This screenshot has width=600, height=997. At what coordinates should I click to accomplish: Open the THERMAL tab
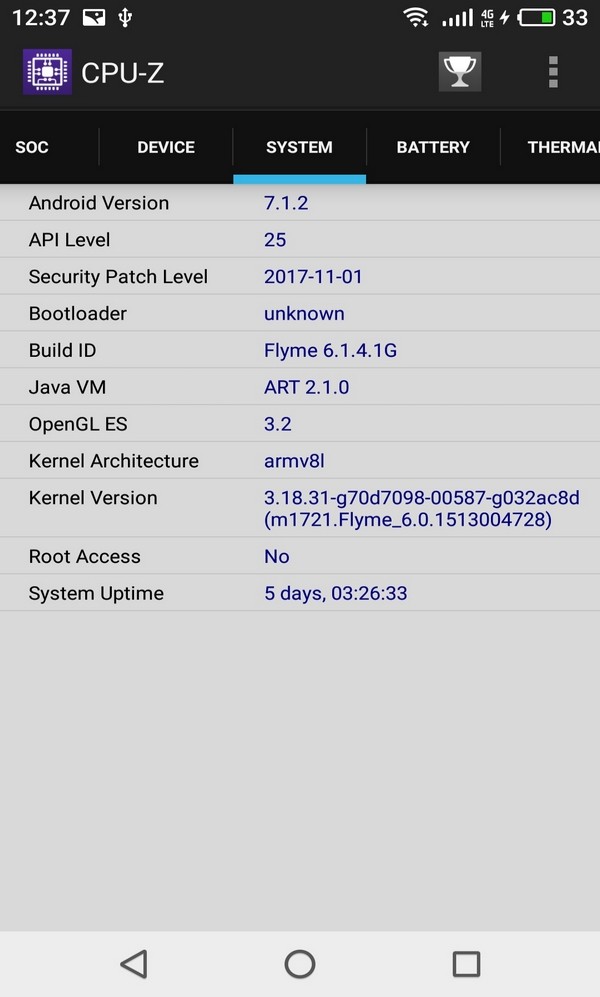[x=551, y=148]
